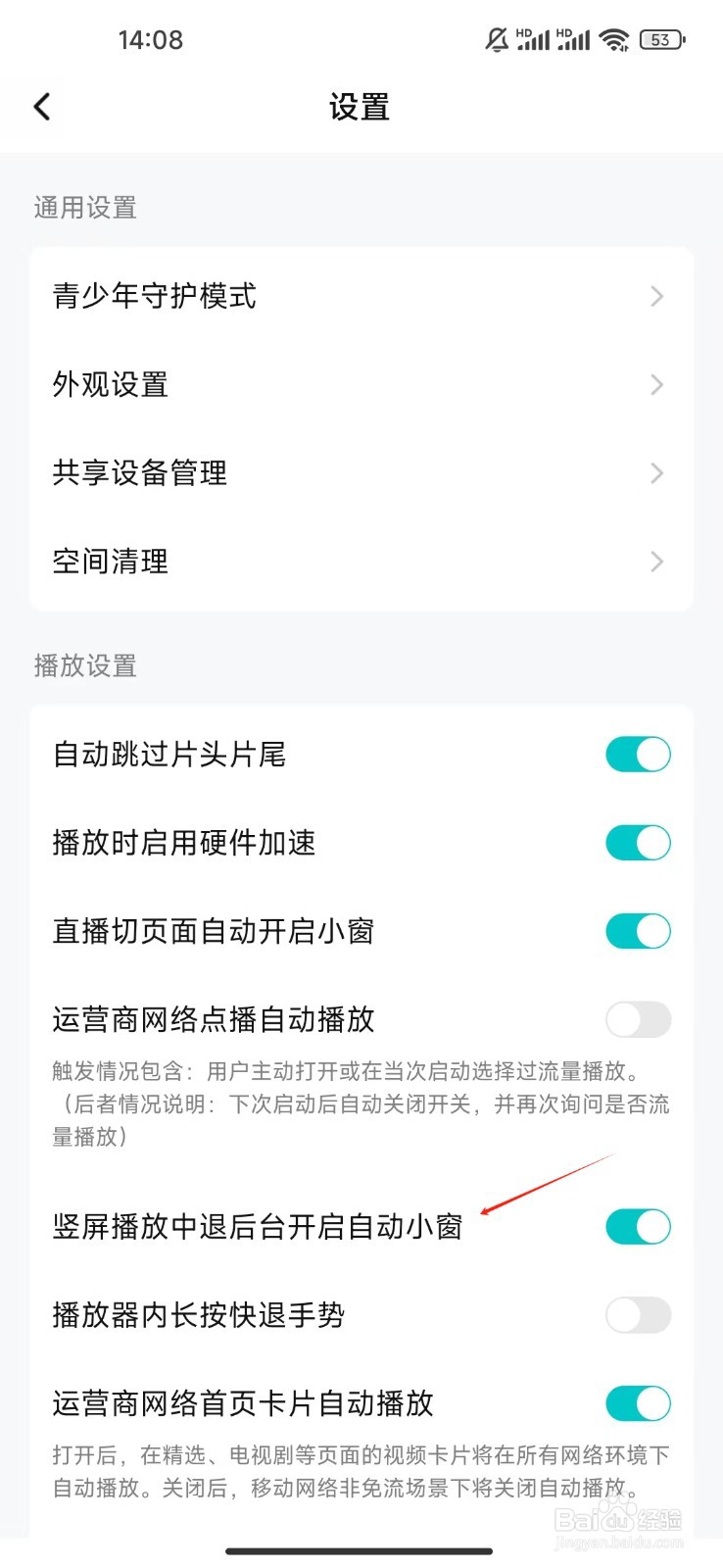Navigate back using the top-left arrow

pyautogui.click(x=40, y=106)
